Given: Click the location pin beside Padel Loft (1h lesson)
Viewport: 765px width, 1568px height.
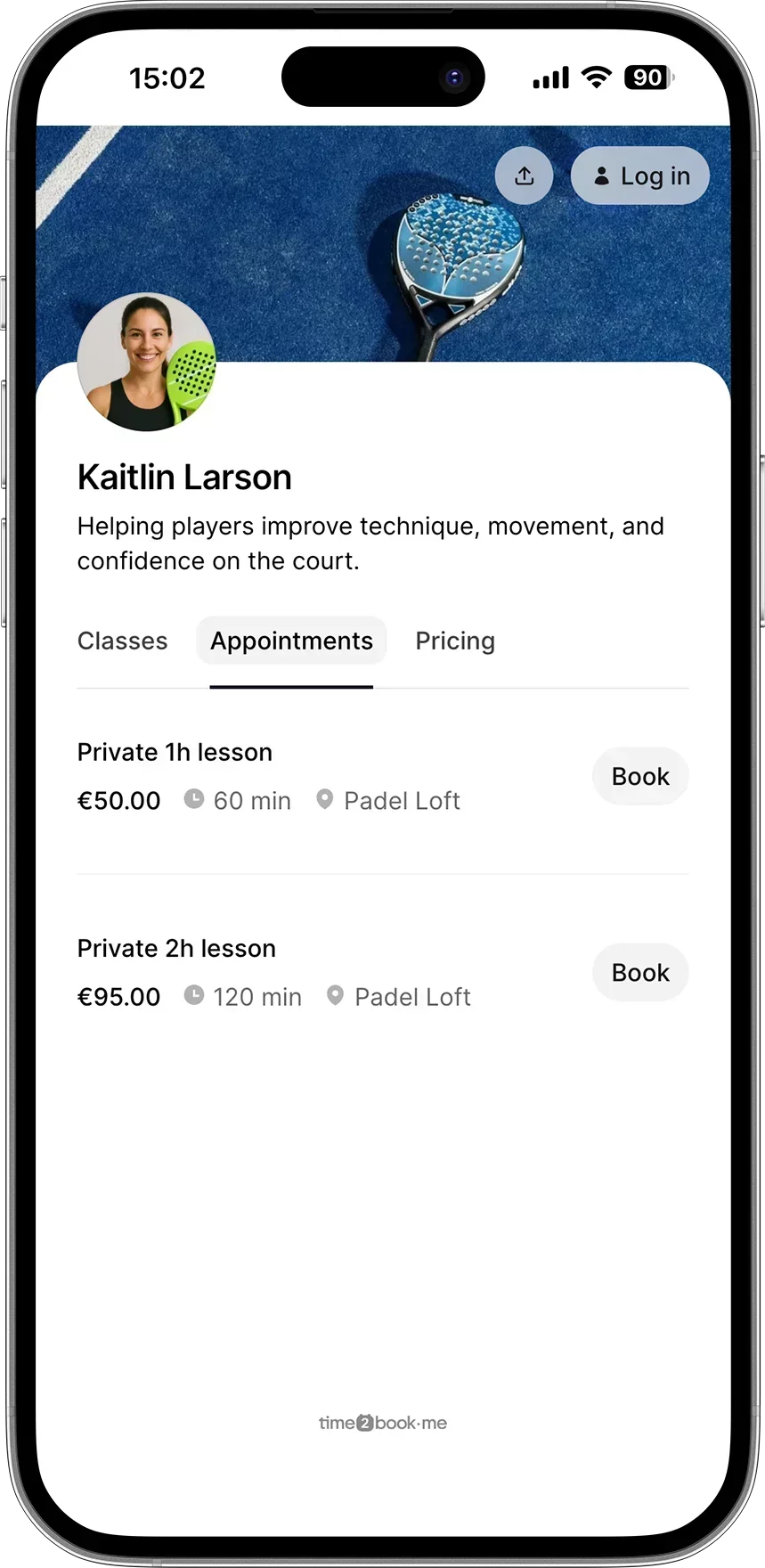Looking at the screenshot, I should pyautogui.click(x=324, y=799).
